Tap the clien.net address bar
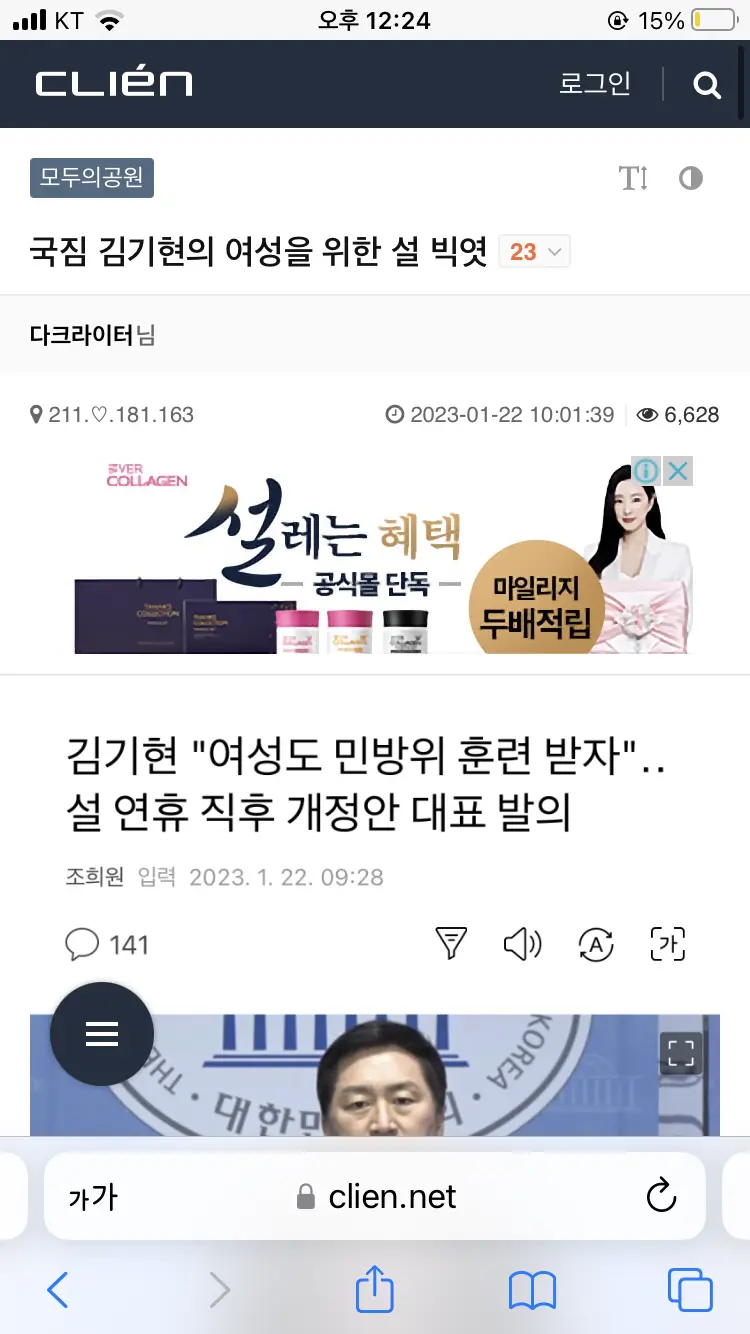The width and height of the screenshot is (750, 1334). 377,1196
